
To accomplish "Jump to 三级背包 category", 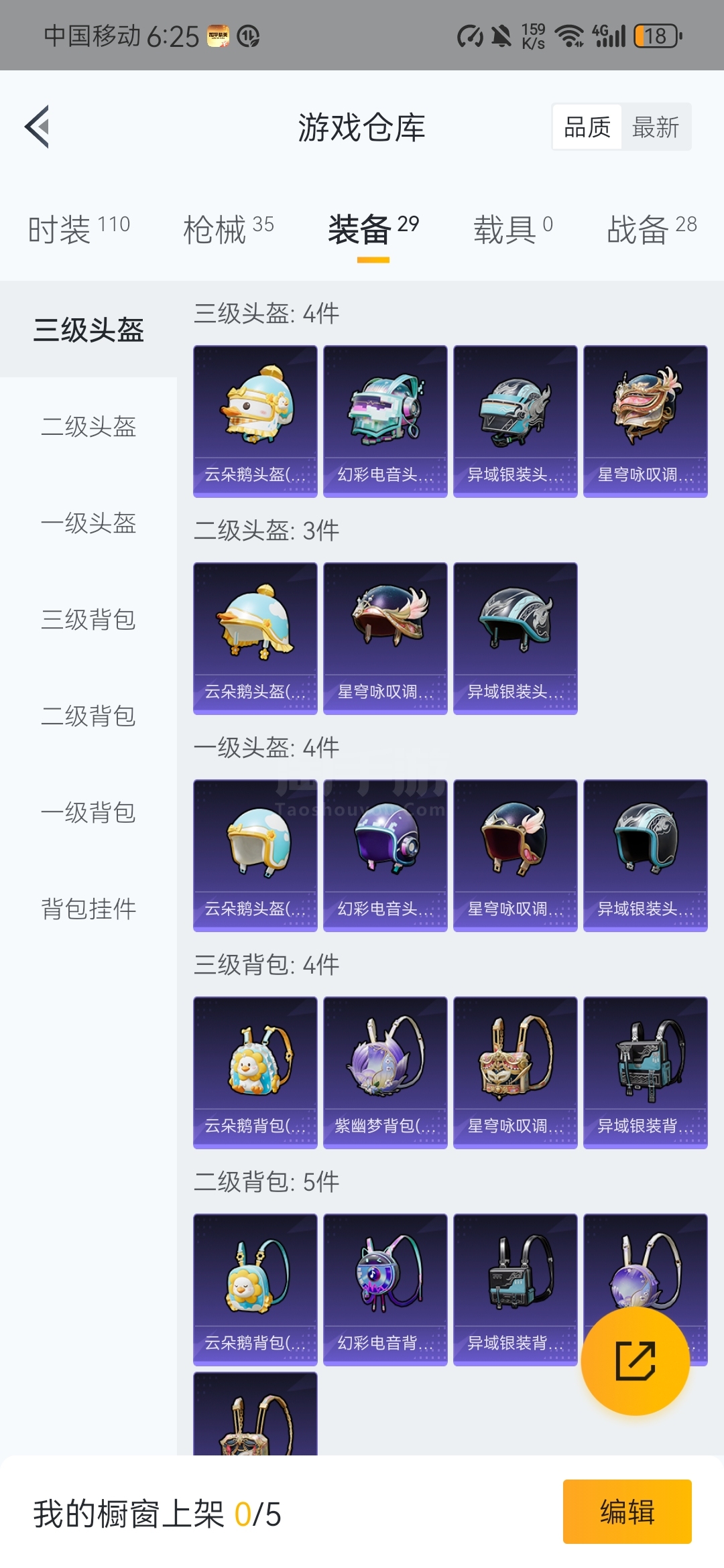I will coord(88,619).
